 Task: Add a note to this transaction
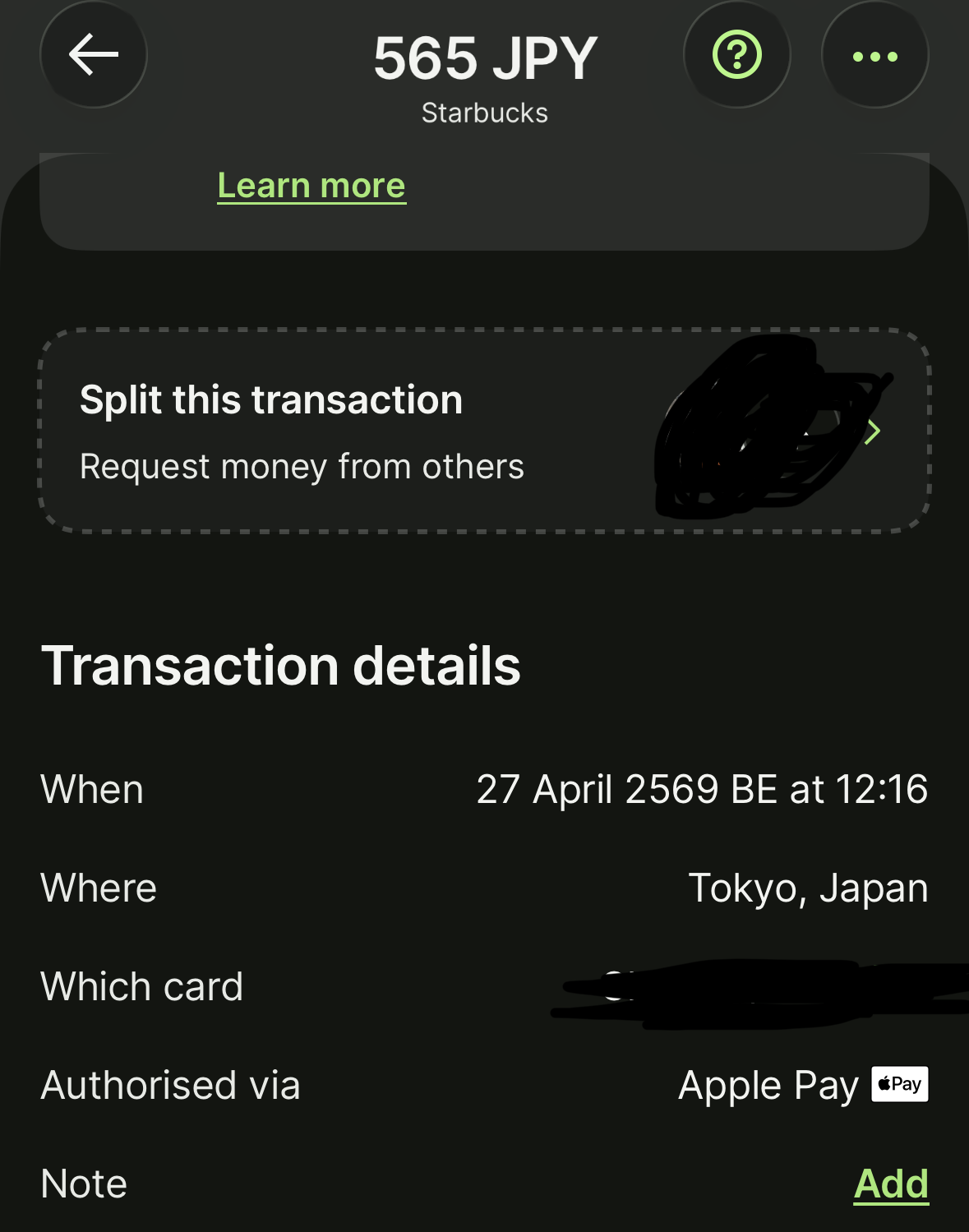(891, 1184)
